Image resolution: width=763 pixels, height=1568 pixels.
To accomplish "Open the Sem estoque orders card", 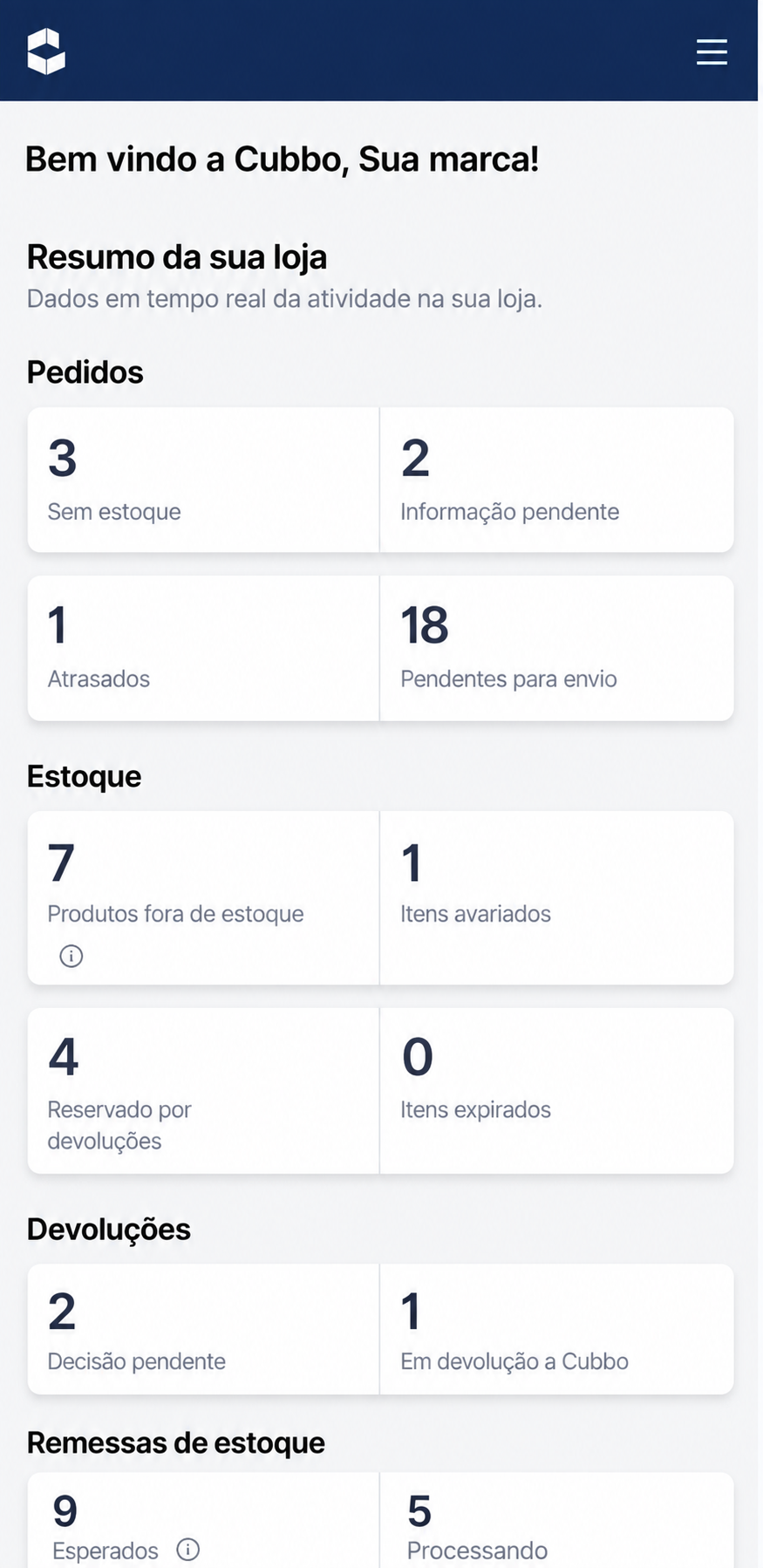I will coord(203,480).
